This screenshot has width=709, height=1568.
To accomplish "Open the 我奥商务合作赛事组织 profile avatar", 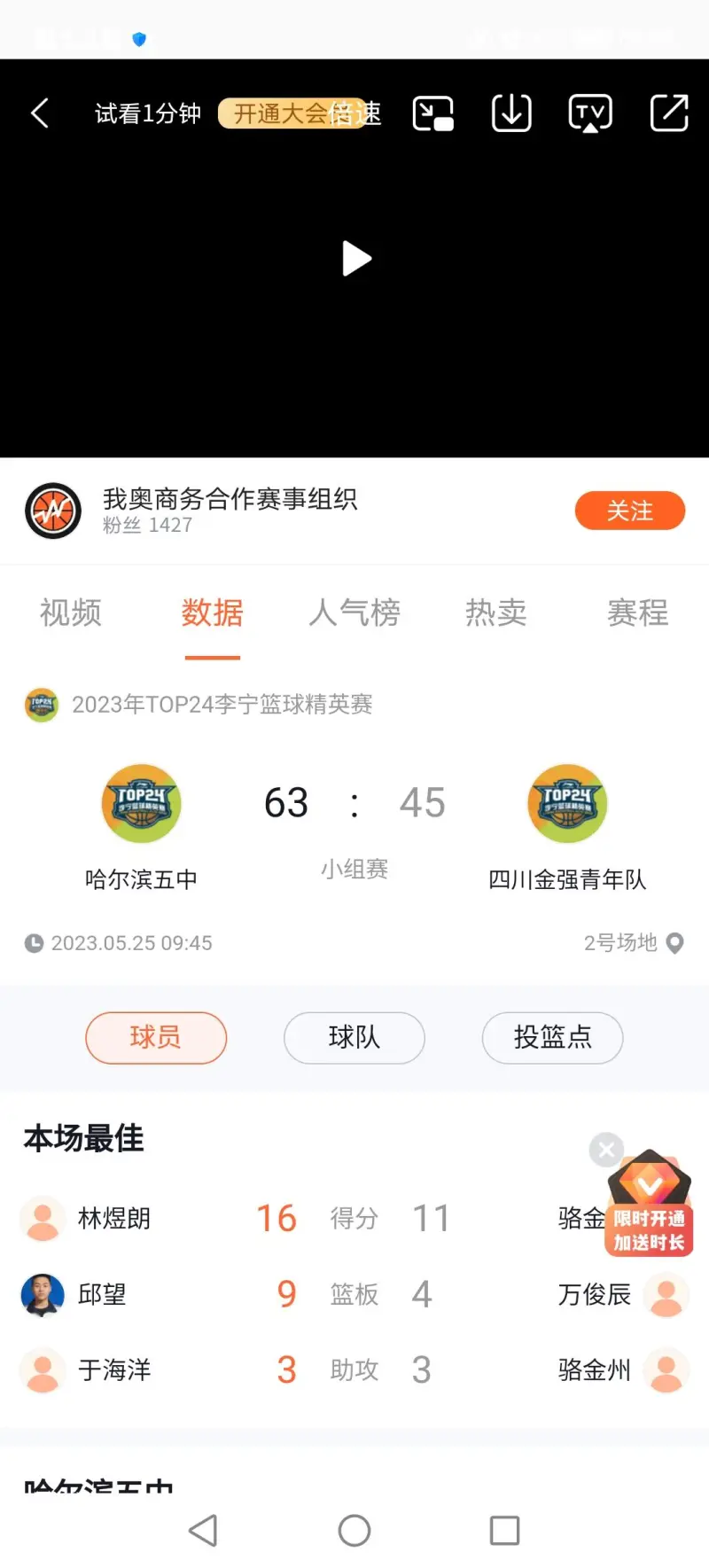I will (53, 511).
